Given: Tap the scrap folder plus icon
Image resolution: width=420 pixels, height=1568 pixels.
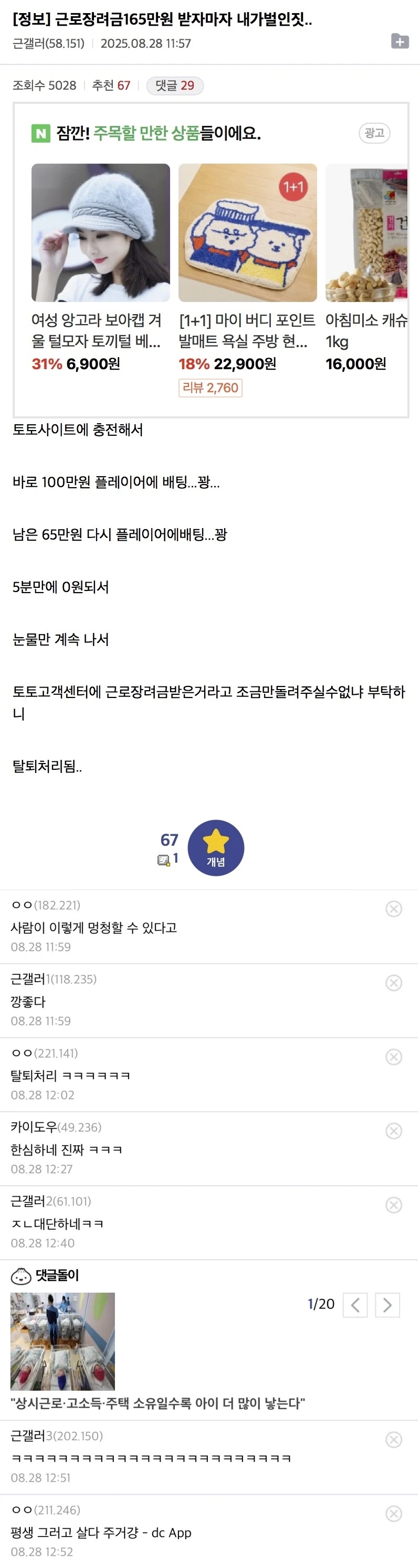Looking at the screenshot, I should tap(400, 41).
